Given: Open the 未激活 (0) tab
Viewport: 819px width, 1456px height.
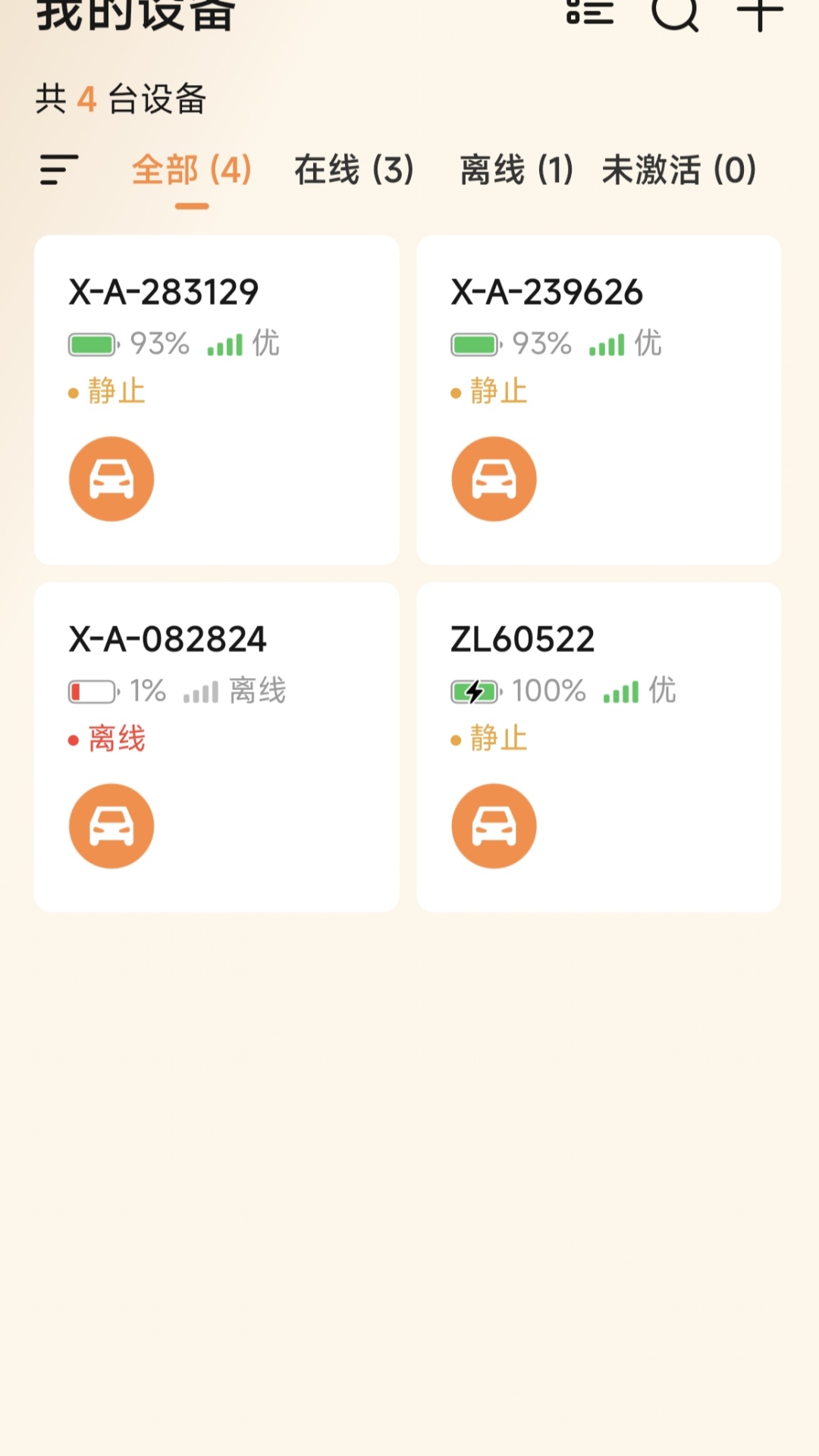Looking at the screenshot, I should point(677,171).
